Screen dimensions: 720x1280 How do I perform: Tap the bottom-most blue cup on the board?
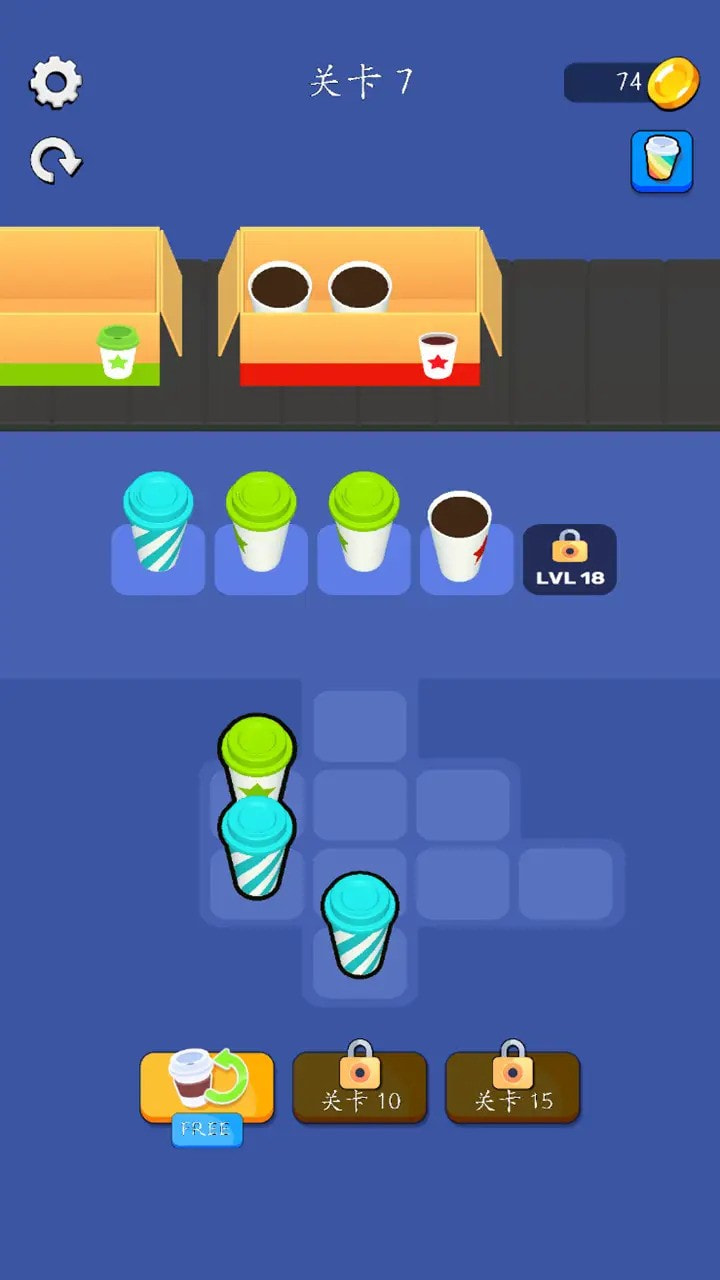[360, 924]
